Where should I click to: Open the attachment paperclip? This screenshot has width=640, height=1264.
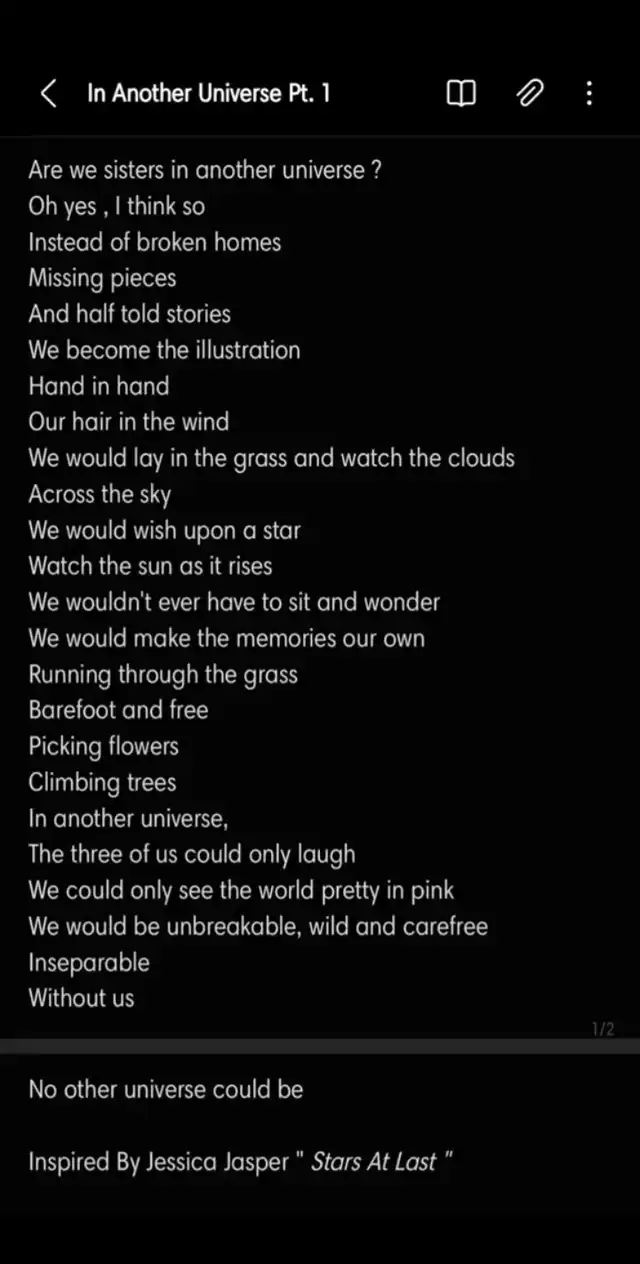point(529,94)
